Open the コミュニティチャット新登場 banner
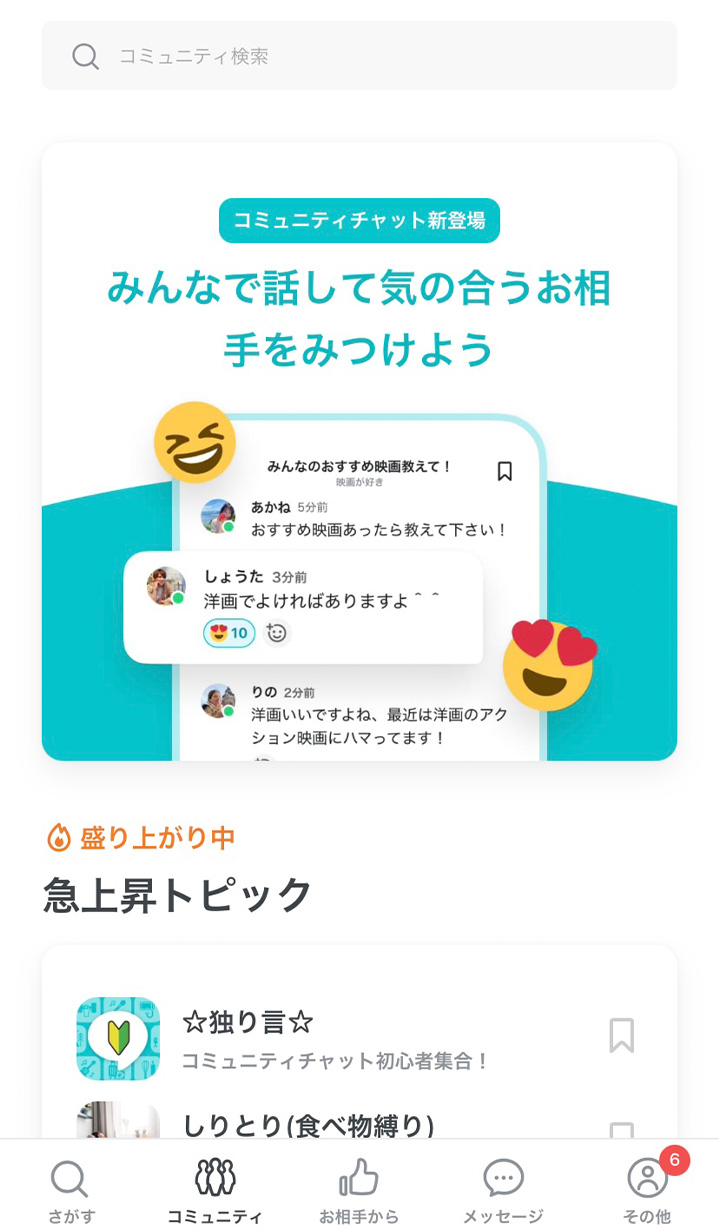 (x=359, y=452)
